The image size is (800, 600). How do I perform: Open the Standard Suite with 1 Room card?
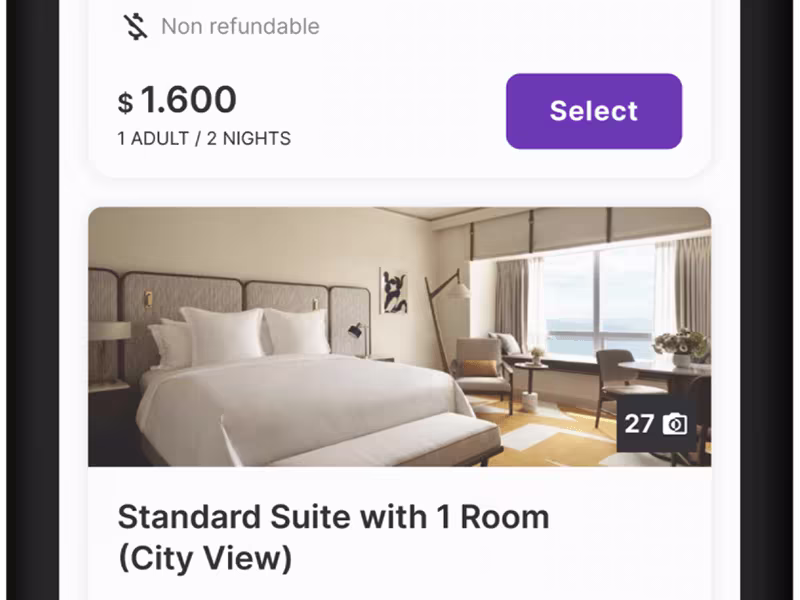click(334, 537)
